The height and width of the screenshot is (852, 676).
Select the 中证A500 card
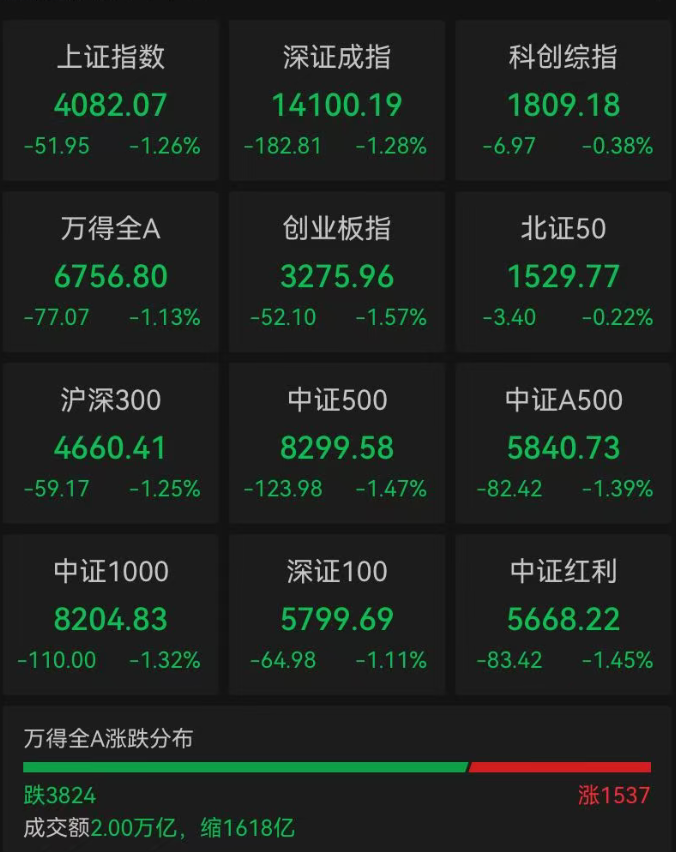click(x=564, y=444)
